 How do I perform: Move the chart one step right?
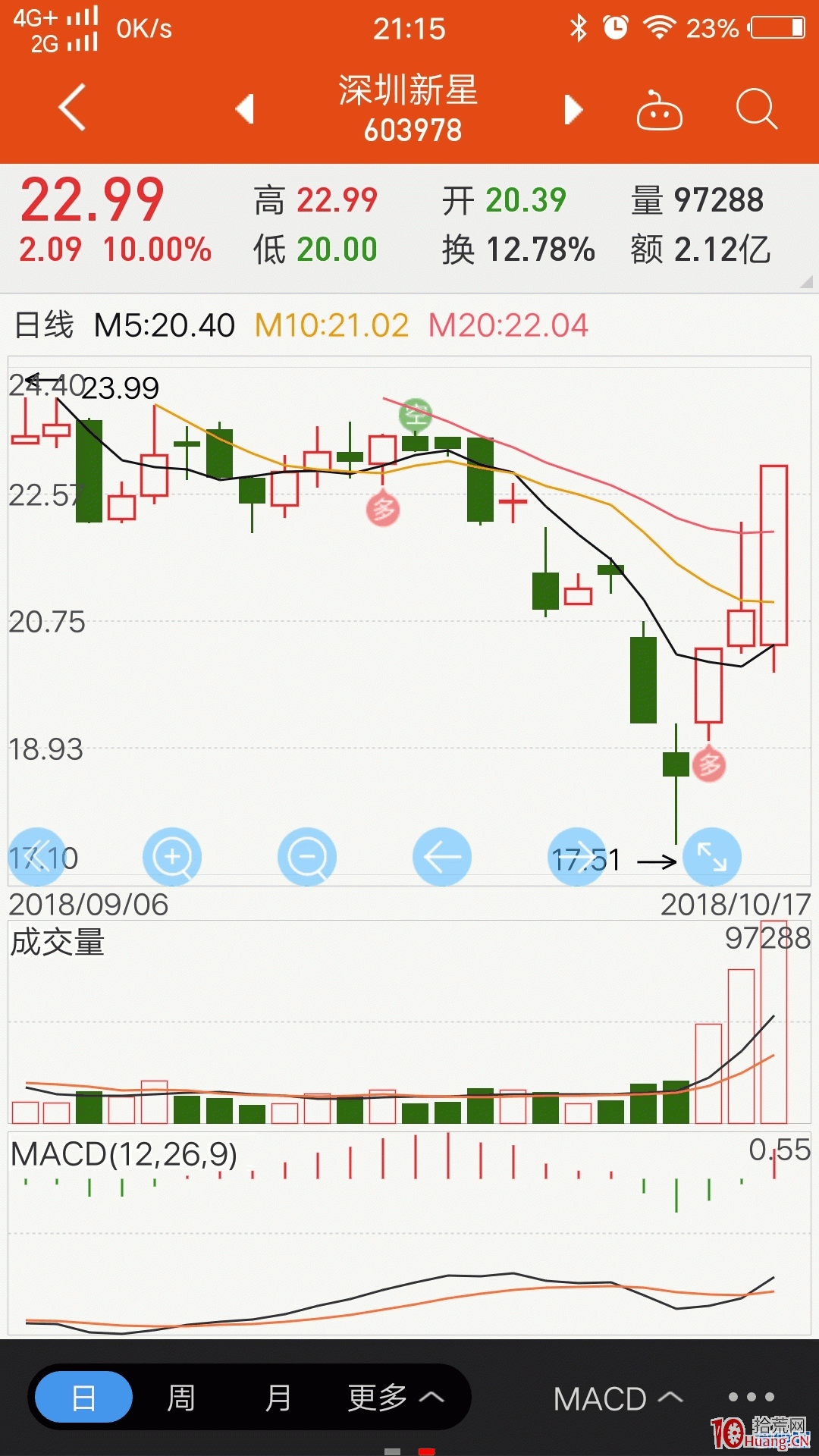point(577,857)
